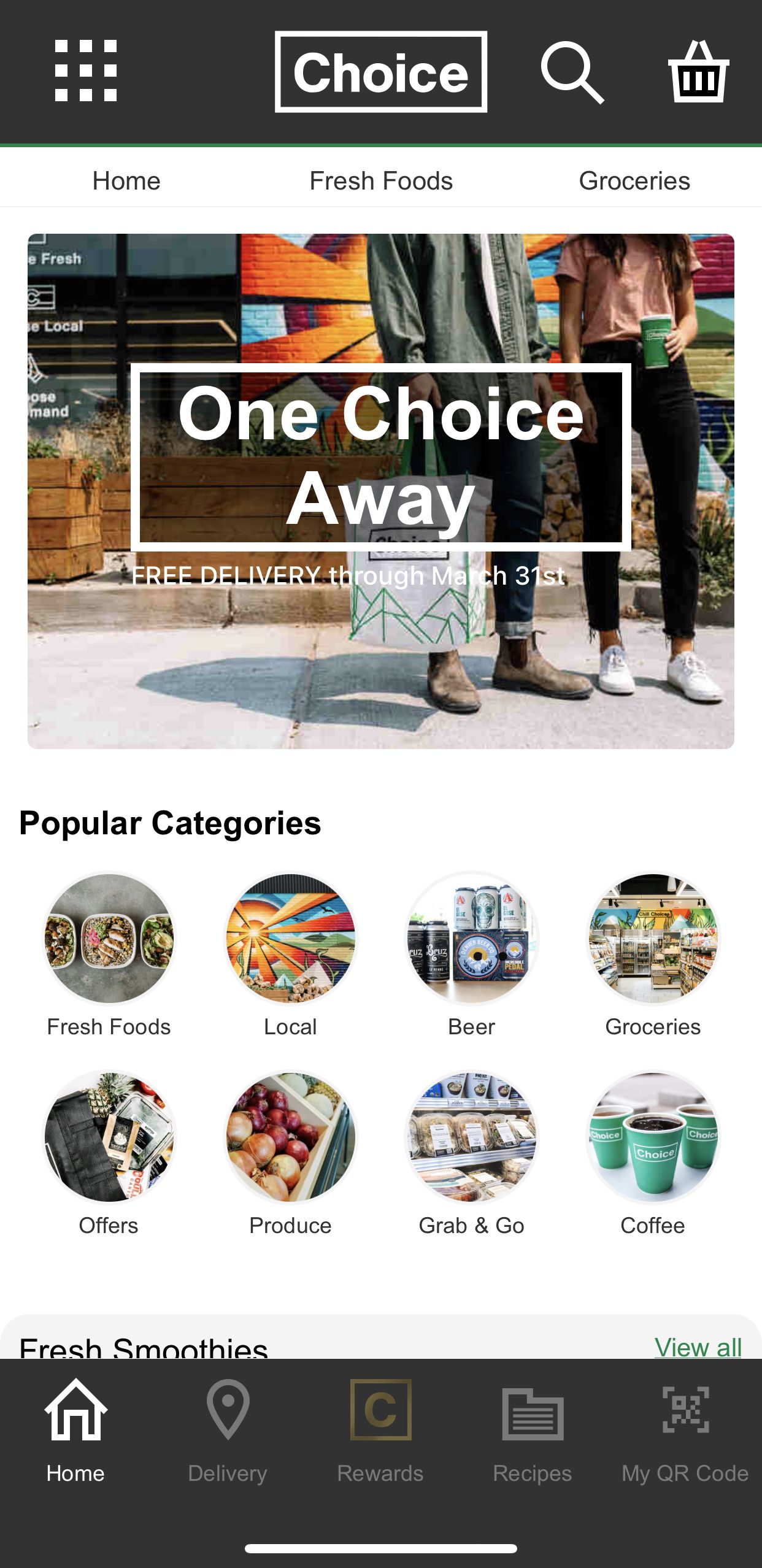Viewport: 762px width, 1568px height.
Task: View all Fresh Smoothies
Action: tap(699, 1347)
